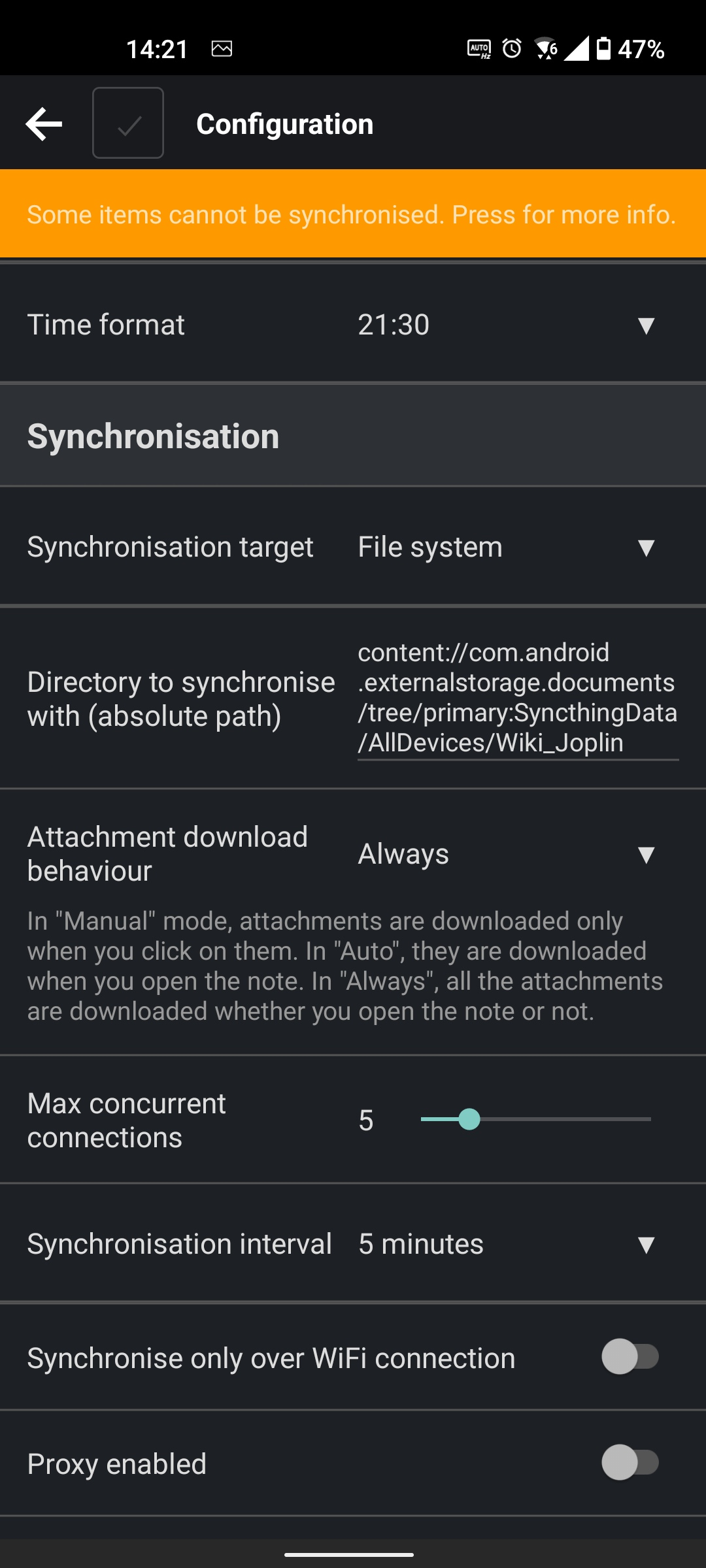Tap the checkmark save button
706x1568 pixels.
point(128,123)
